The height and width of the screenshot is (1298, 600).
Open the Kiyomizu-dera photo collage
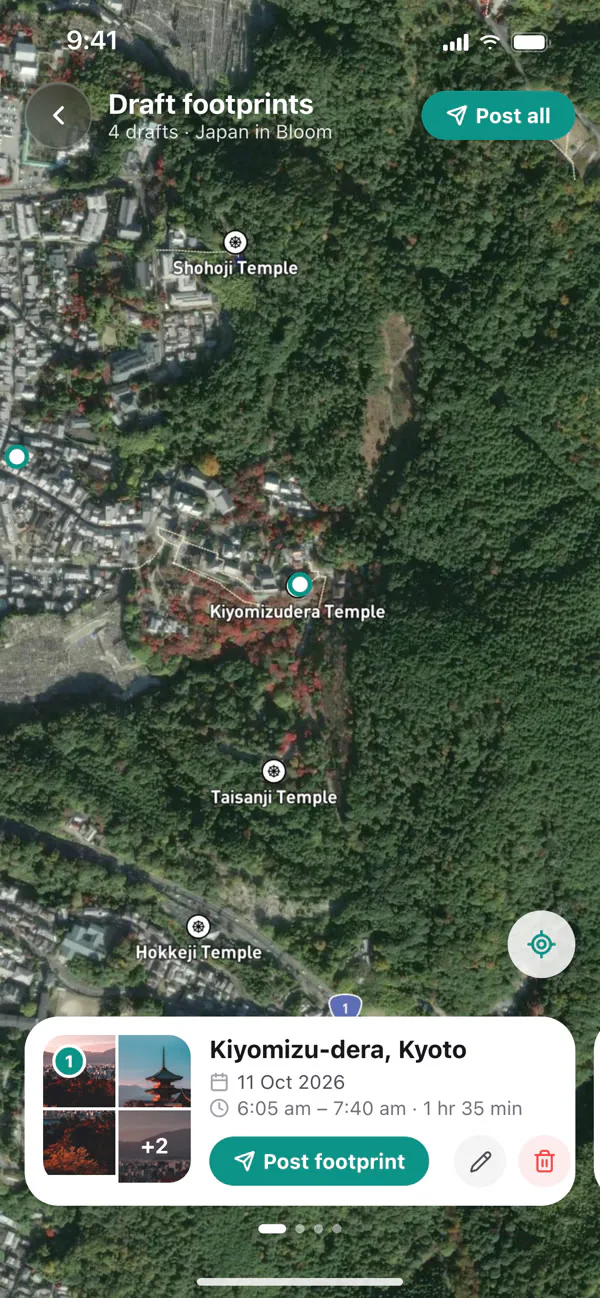click(x=117, y=1108)
